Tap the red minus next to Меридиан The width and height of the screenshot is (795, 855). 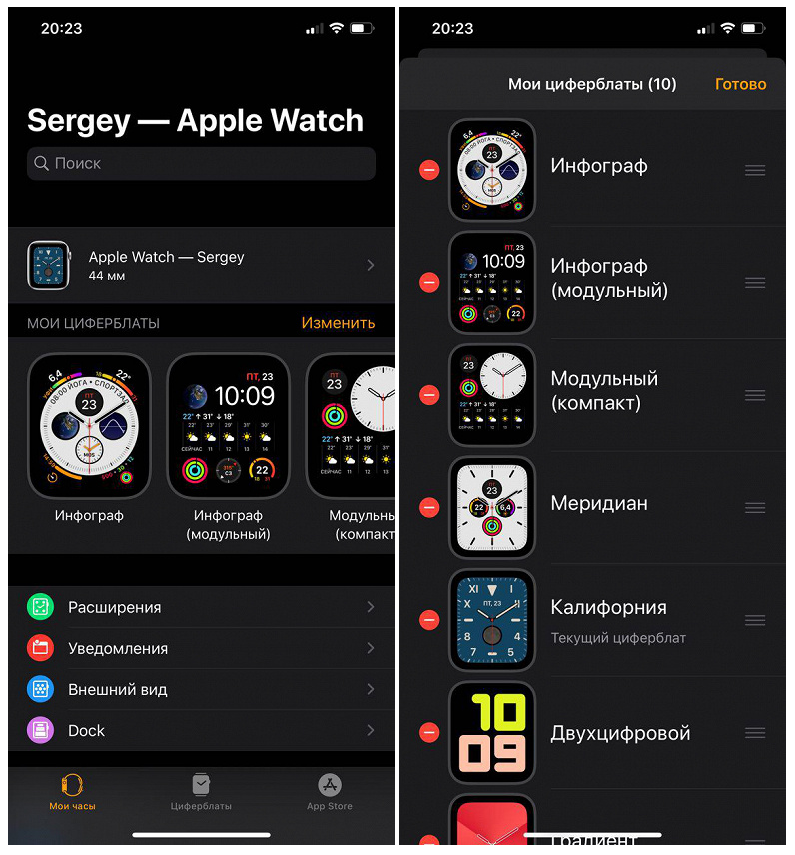(x=429, y=508)
